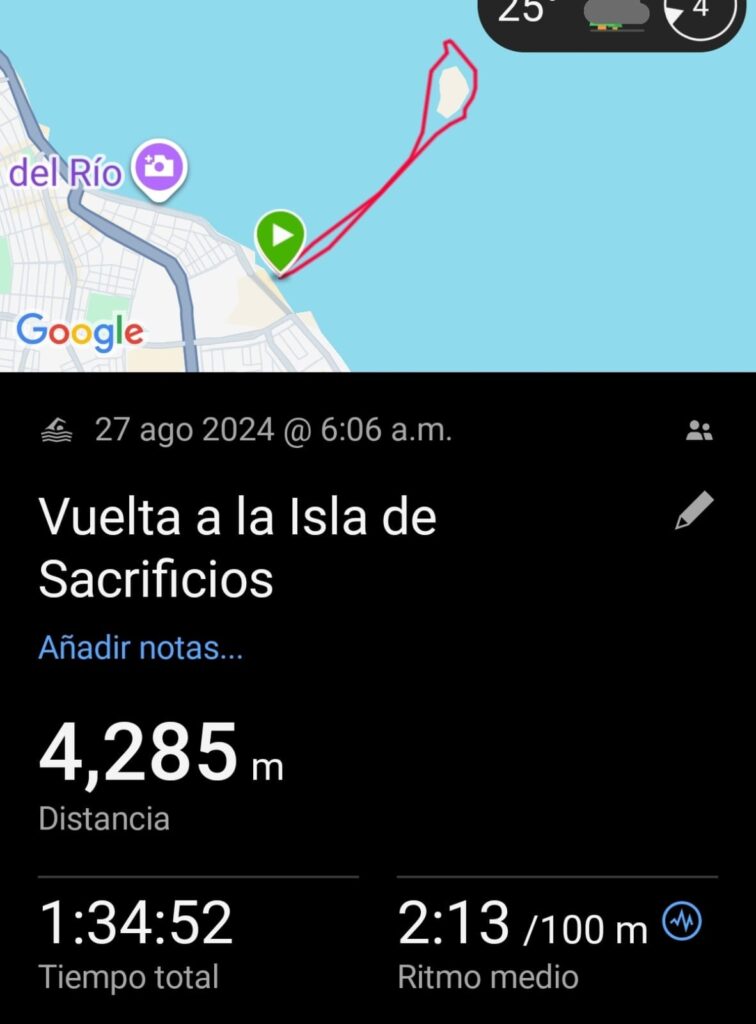Edit the activity name with the pencil

[694, 510]
